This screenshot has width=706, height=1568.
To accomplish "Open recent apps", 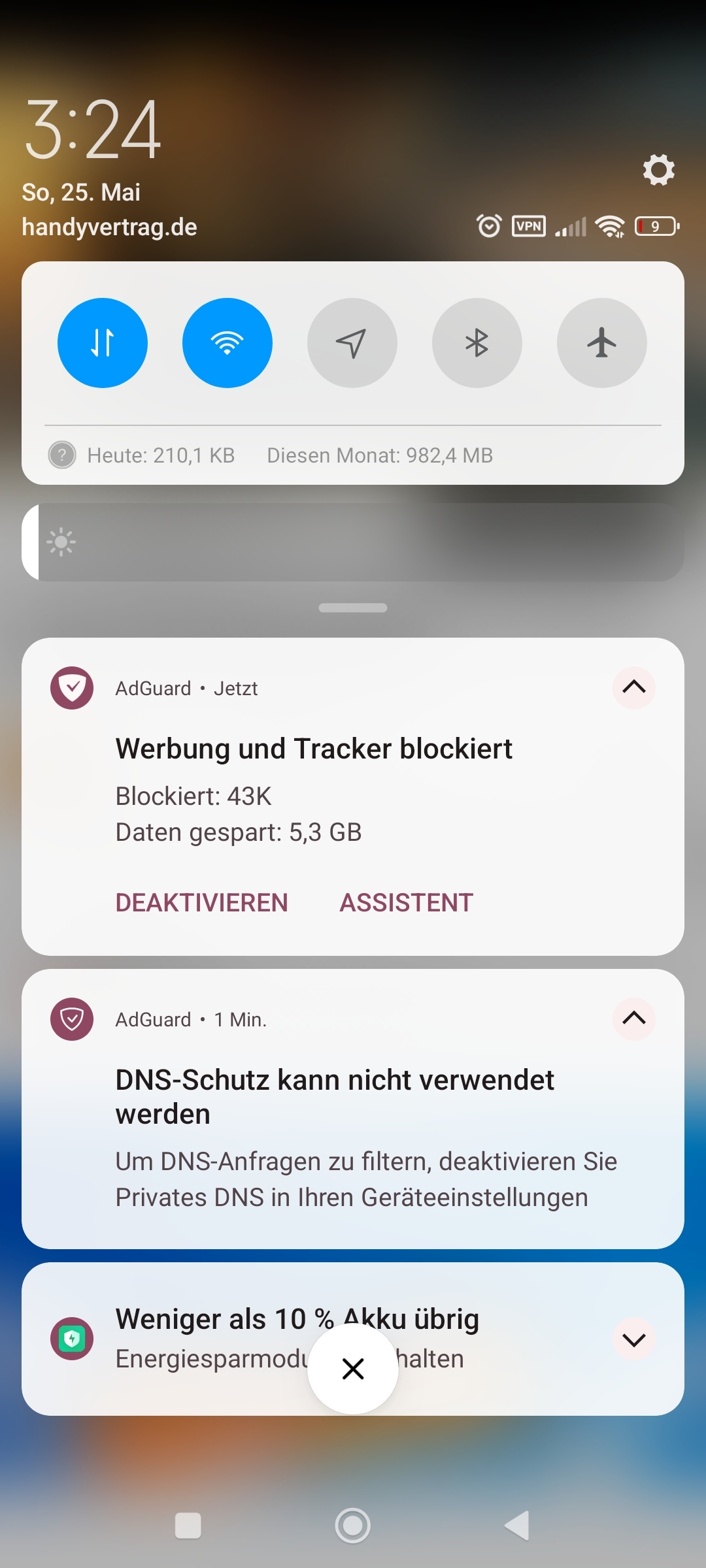I will coord(188,1526).
